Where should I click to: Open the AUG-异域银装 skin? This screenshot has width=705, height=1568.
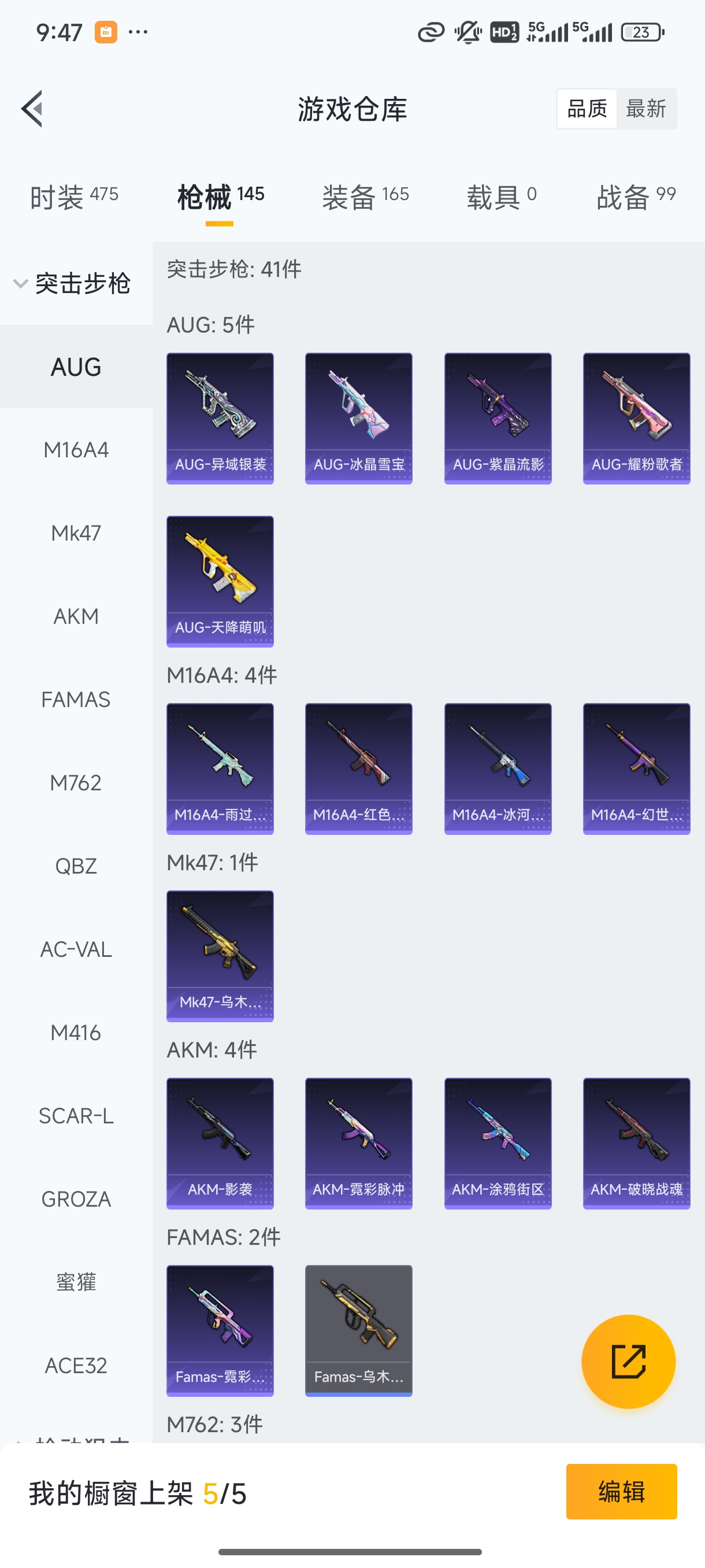coord(220,418)
